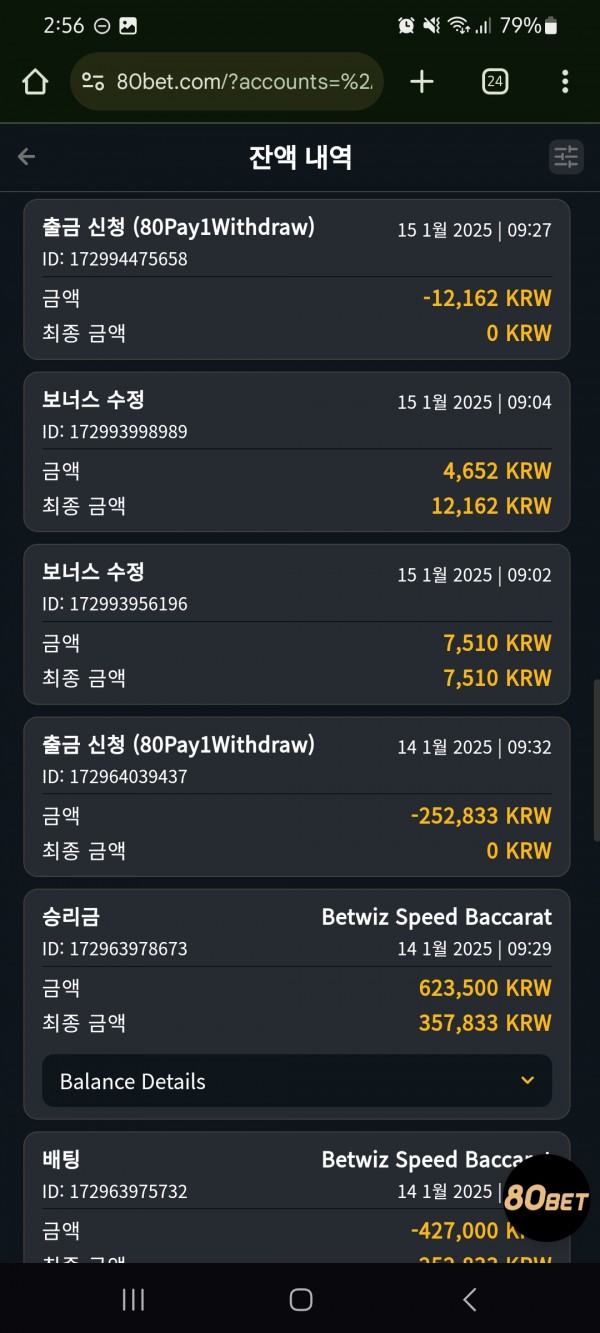This screenshot has width=600, height=1333.
Task: View the 24 open tabs
Action: (494, 82)
